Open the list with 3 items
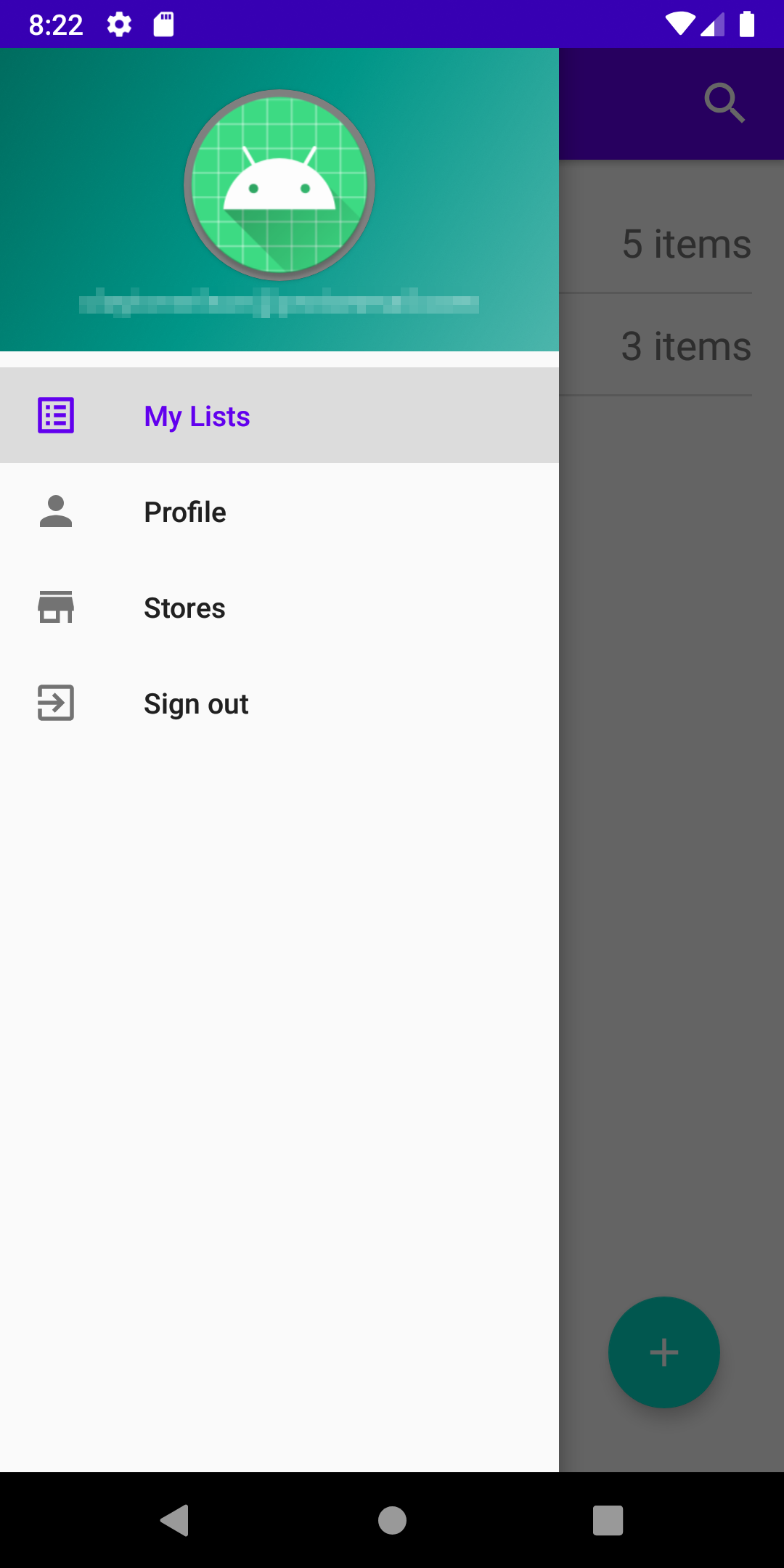This screenshot has width=784, height=1568. (x=686, y=346)
